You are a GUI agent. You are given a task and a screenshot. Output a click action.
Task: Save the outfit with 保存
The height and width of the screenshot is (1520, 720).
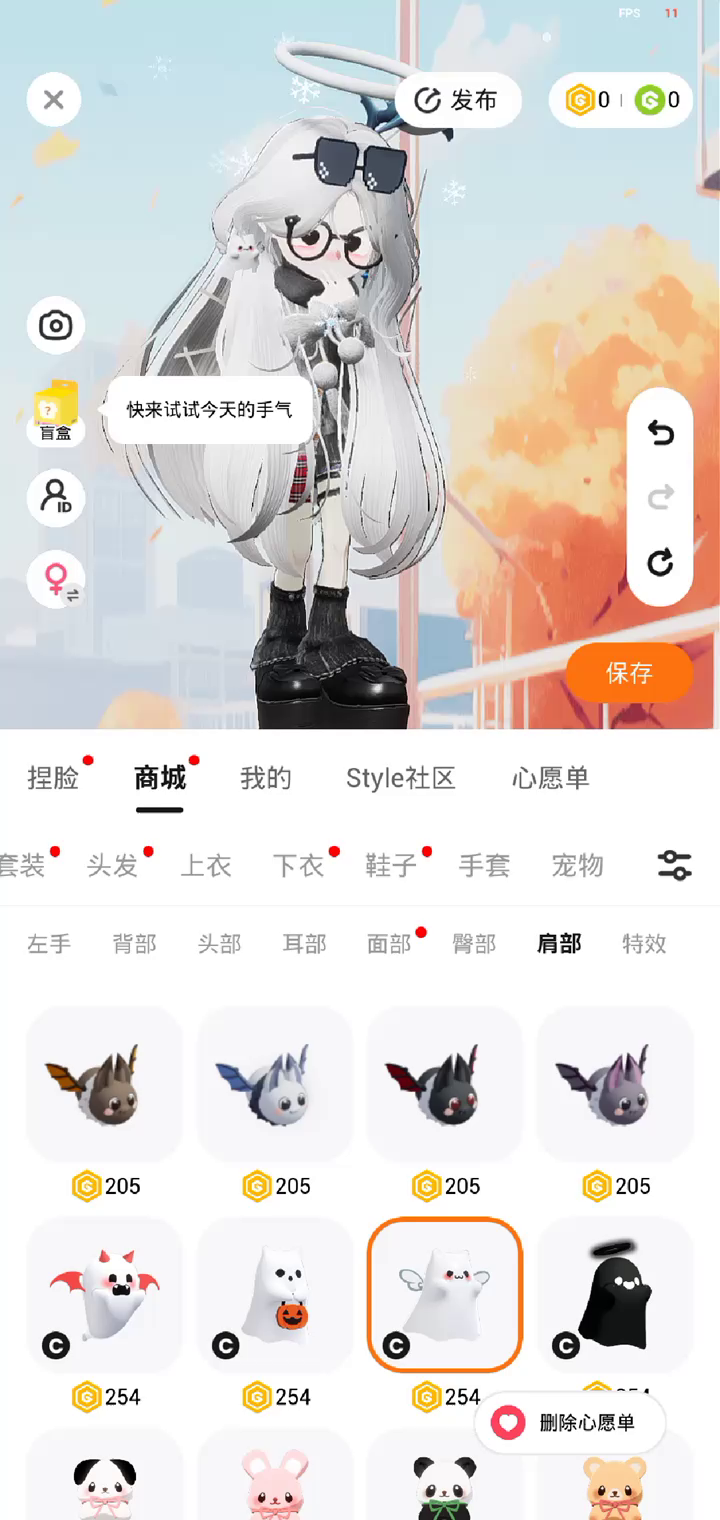(629, 673)
